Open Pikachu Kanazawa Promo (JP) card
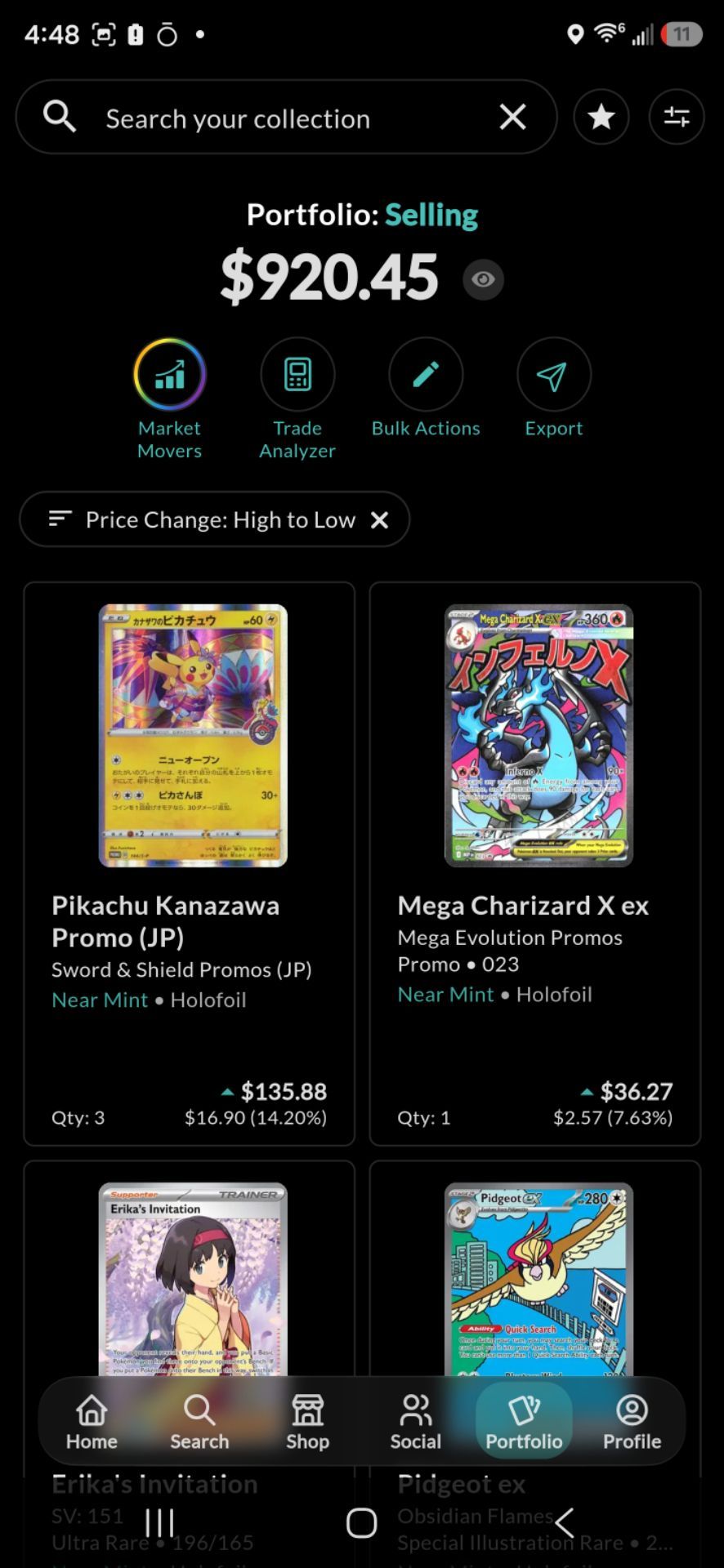 (x=190, y=863)
